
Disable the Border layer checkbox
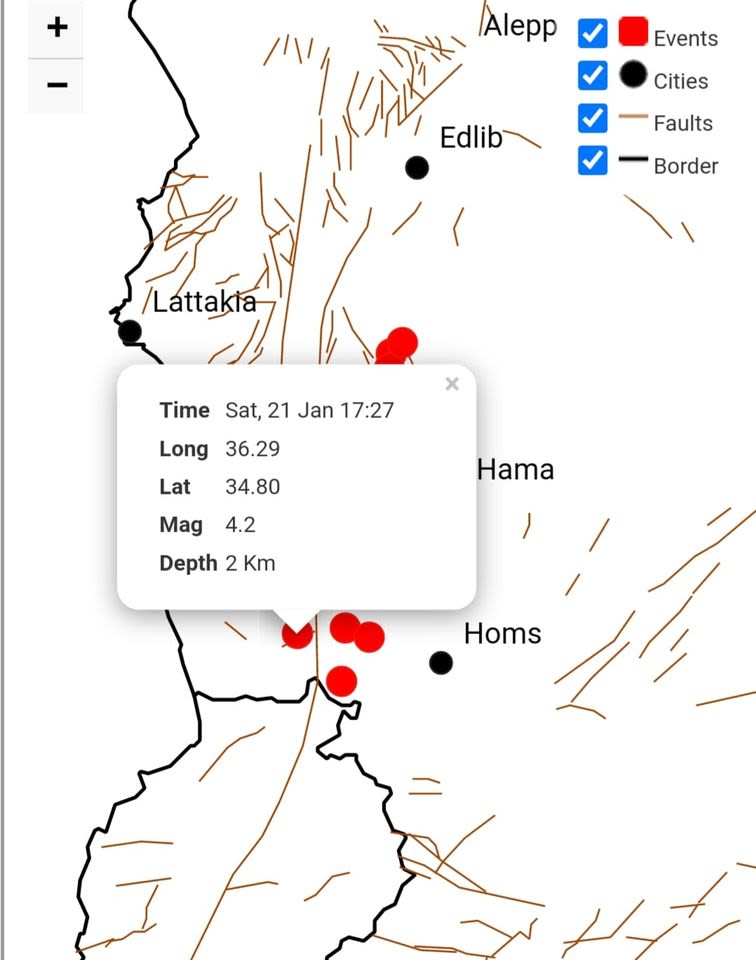pos(593,160)
